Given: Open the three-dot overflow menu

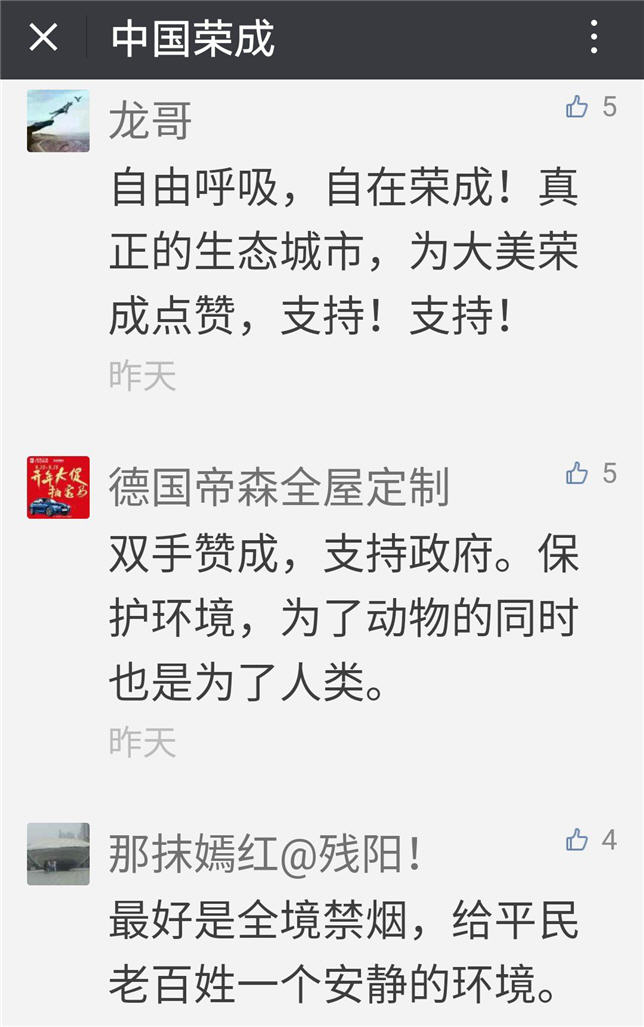Looking at the screenshot, I should [594, 38].
